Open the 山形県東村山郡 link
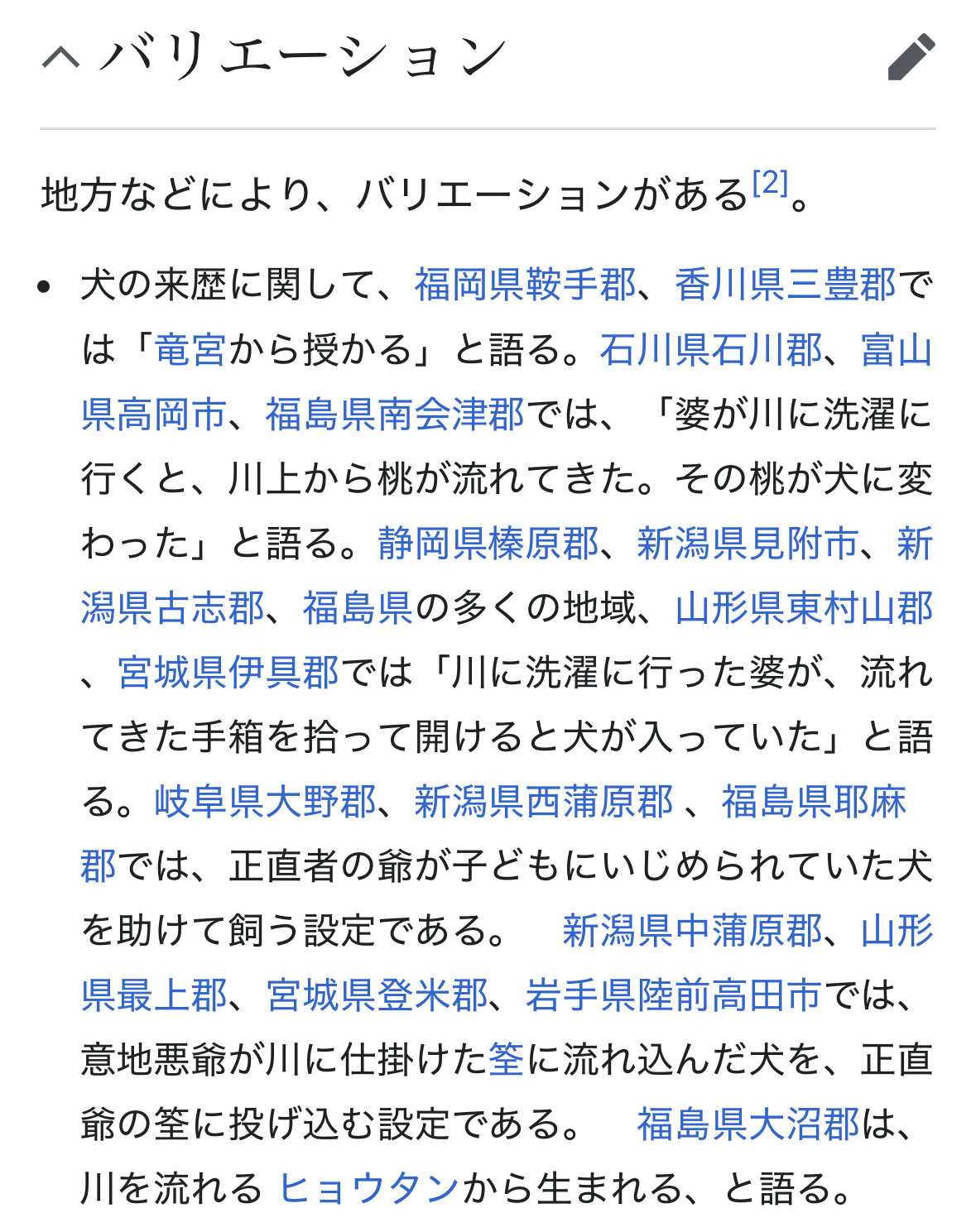976x1232 pixels. [804, 608]
